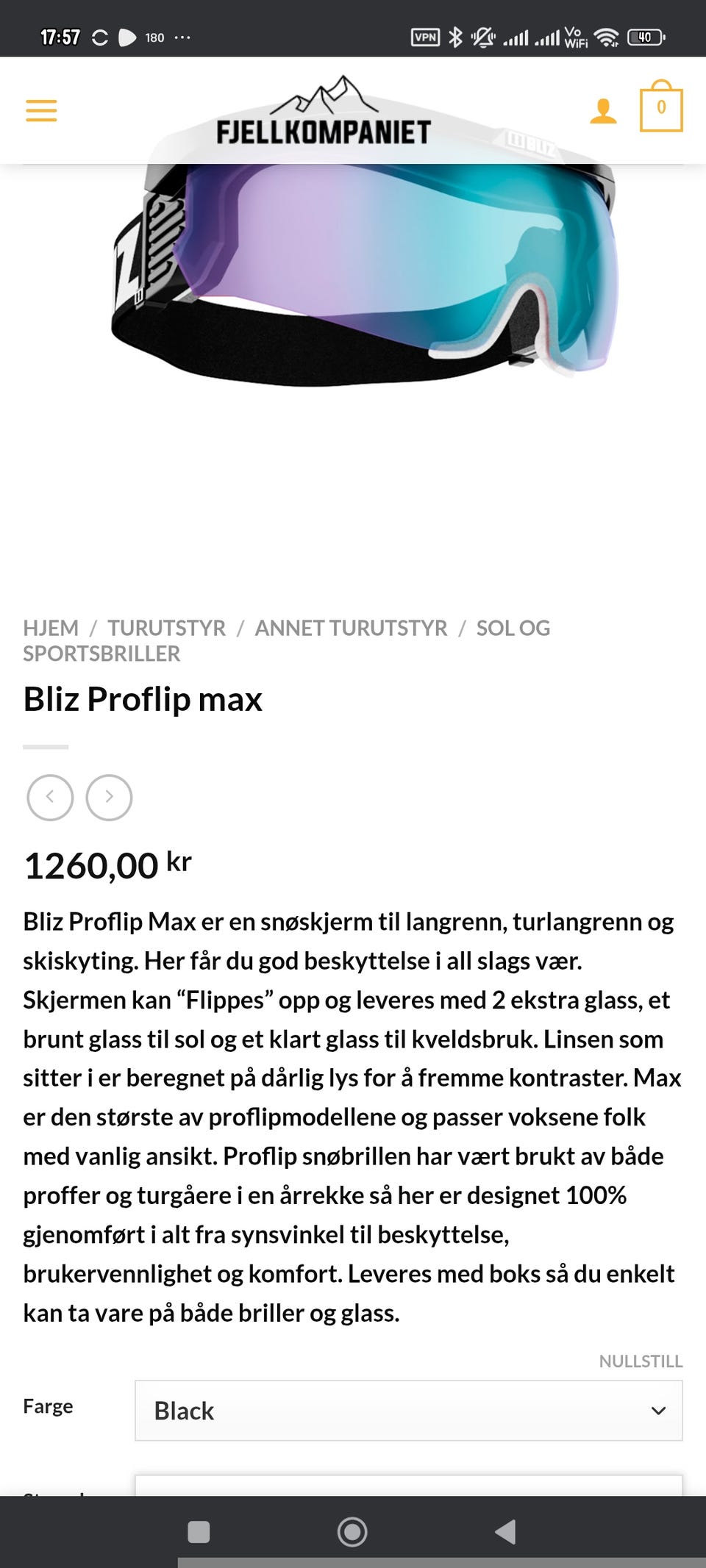The height and width of the screenshot is (1568, 706).
Task: Open the shopping cart icon
Action: [660, 110]
